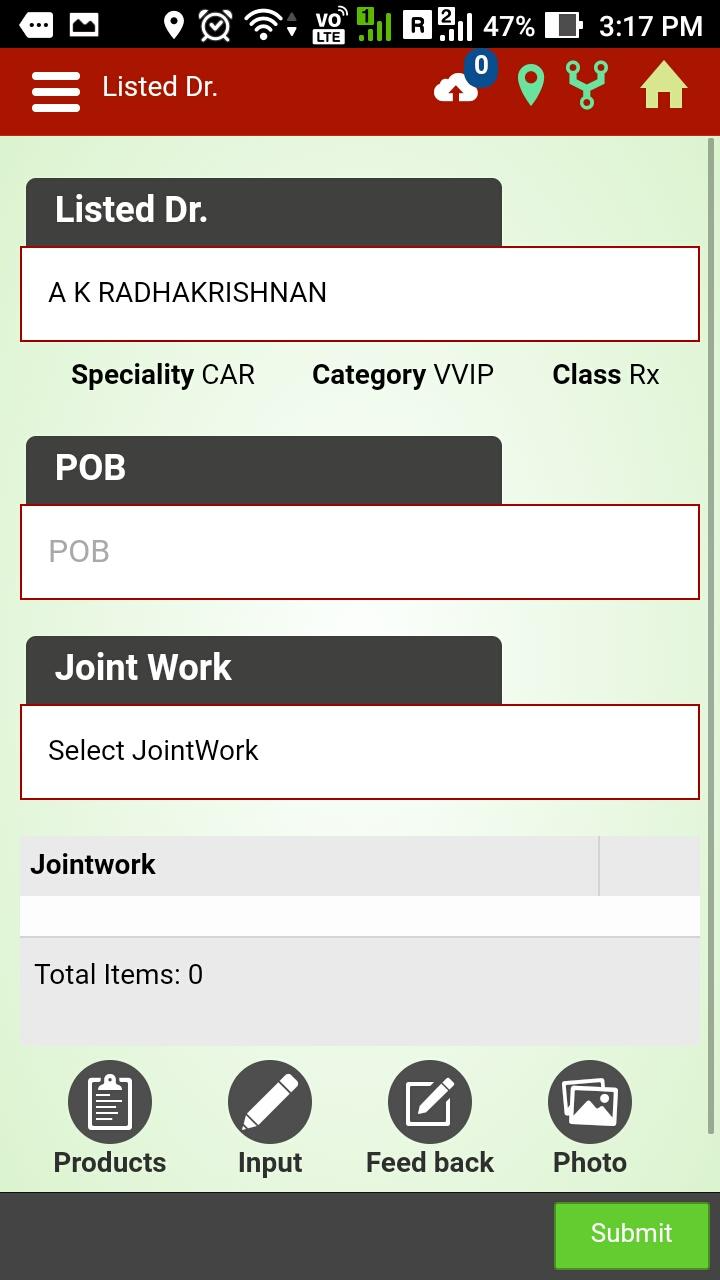Viewport: 720px width, 1280px height.
Task: Submit the listed doctor form
Action: [631, 1234]
